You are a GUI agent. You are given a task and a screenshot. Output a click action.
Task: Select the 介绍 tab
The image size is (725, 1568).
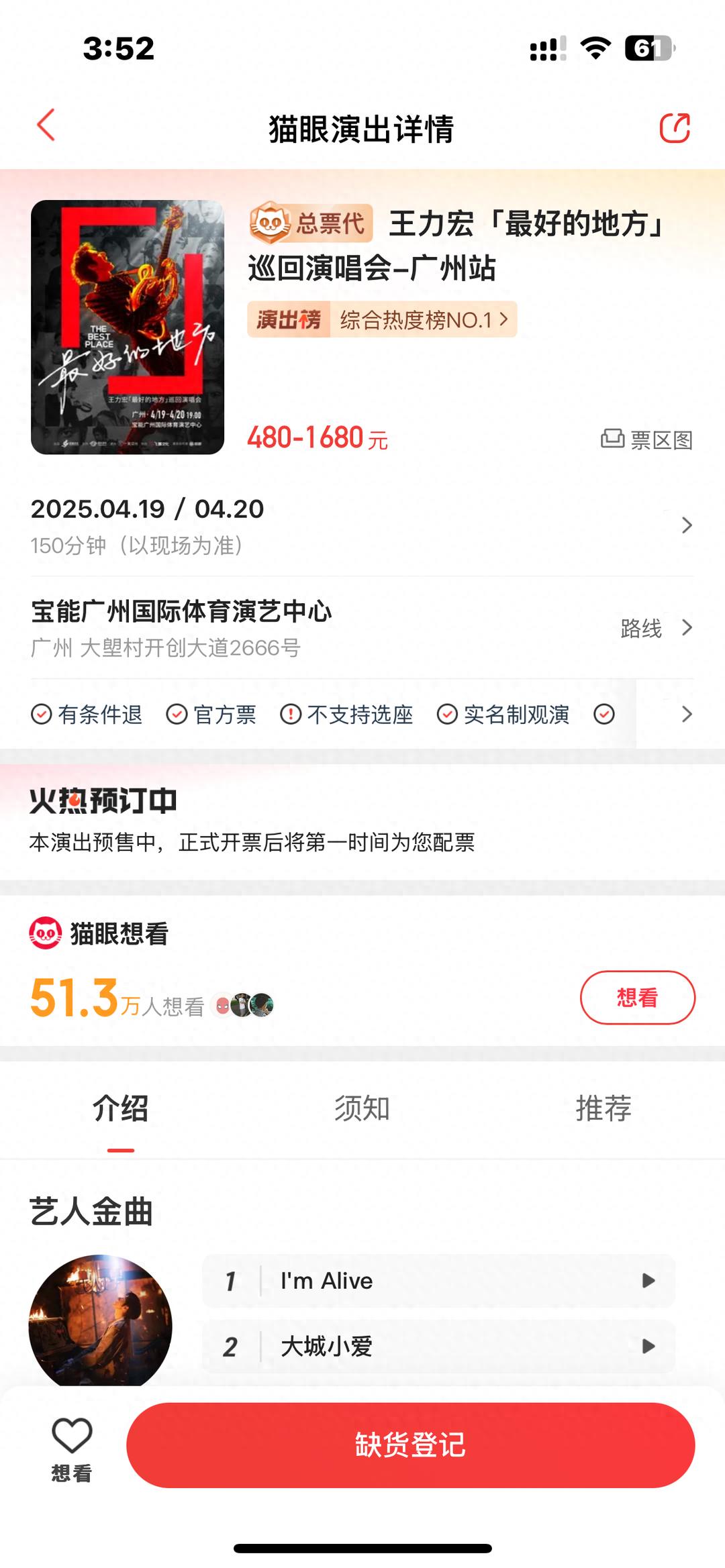tap(121, 1108)
